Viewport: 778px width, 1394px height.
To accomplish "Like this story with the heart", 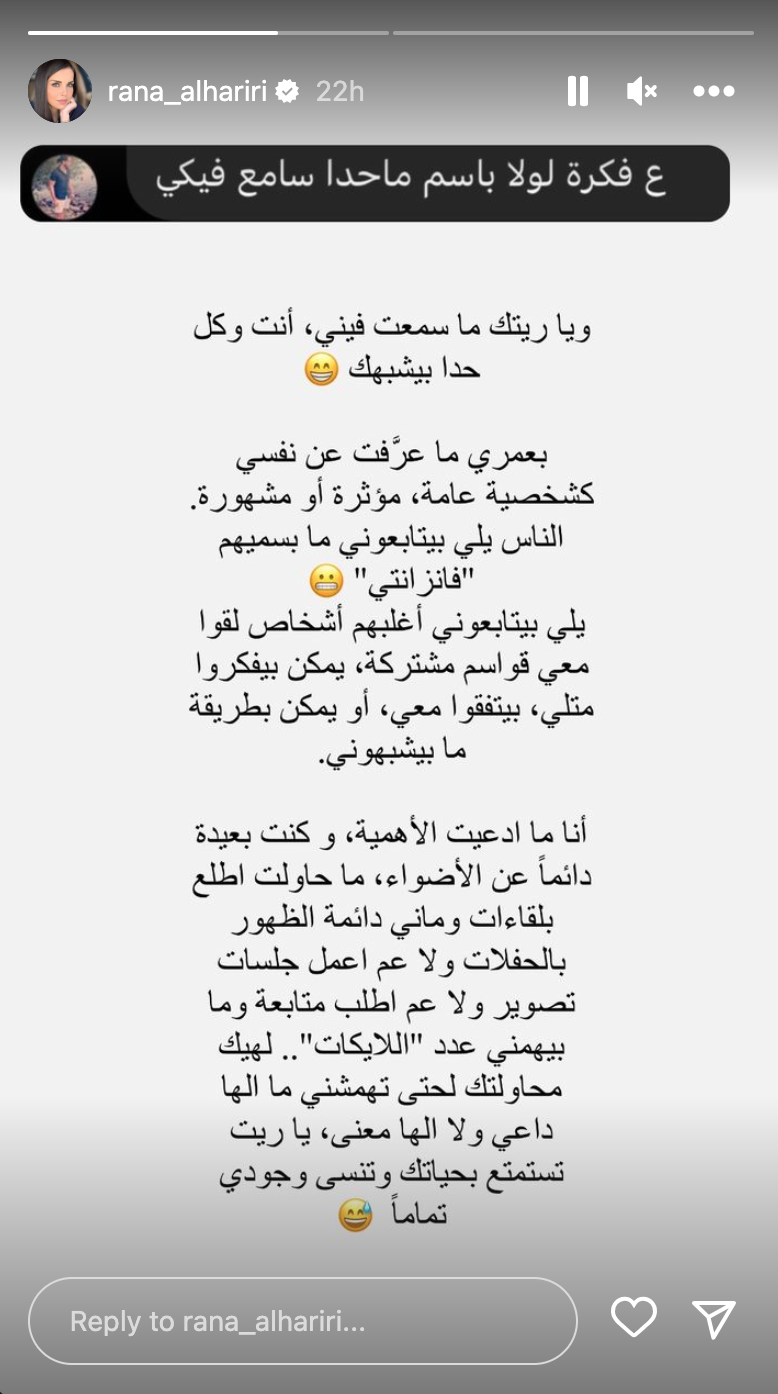I will [x=634, y=1318].
